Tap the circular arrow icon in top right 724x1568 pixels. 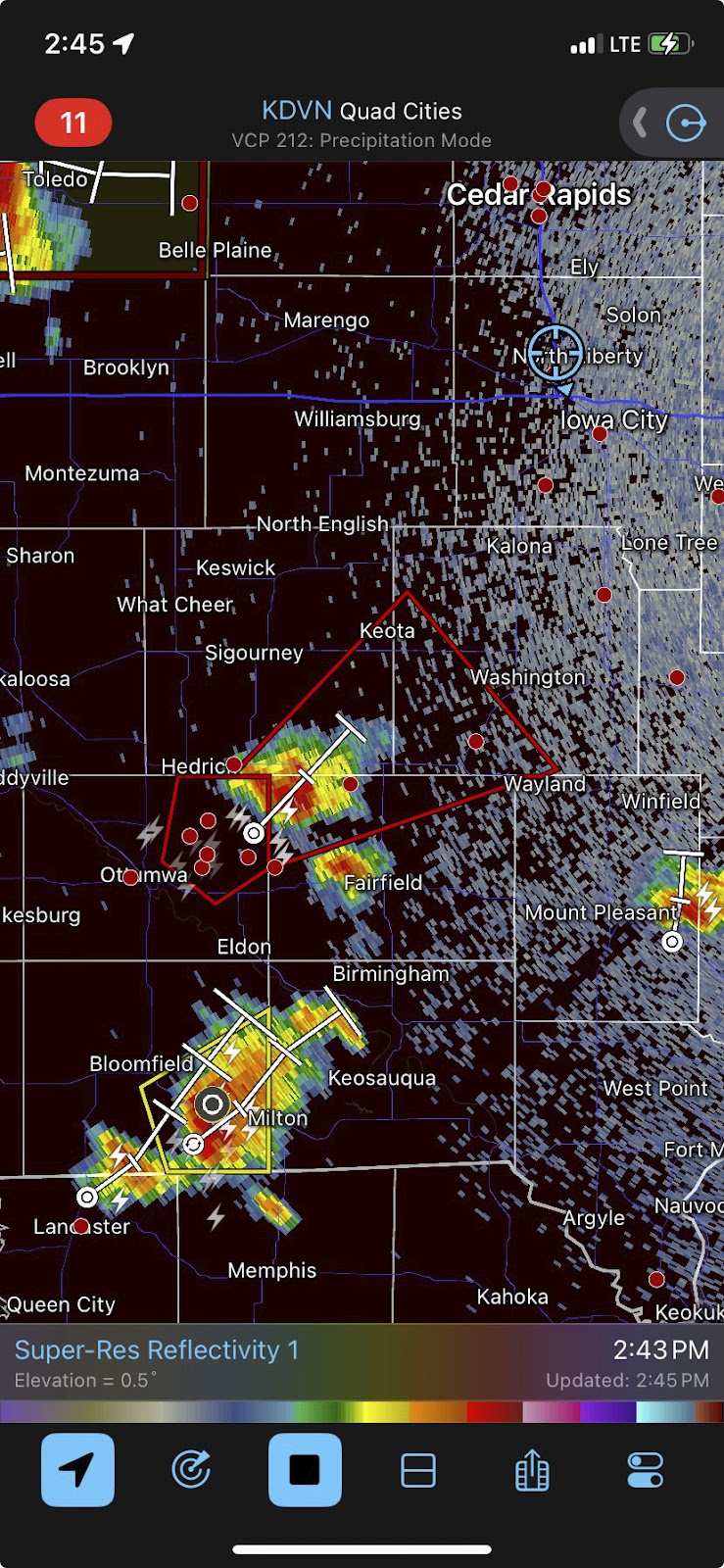click(x=685, y=123)
